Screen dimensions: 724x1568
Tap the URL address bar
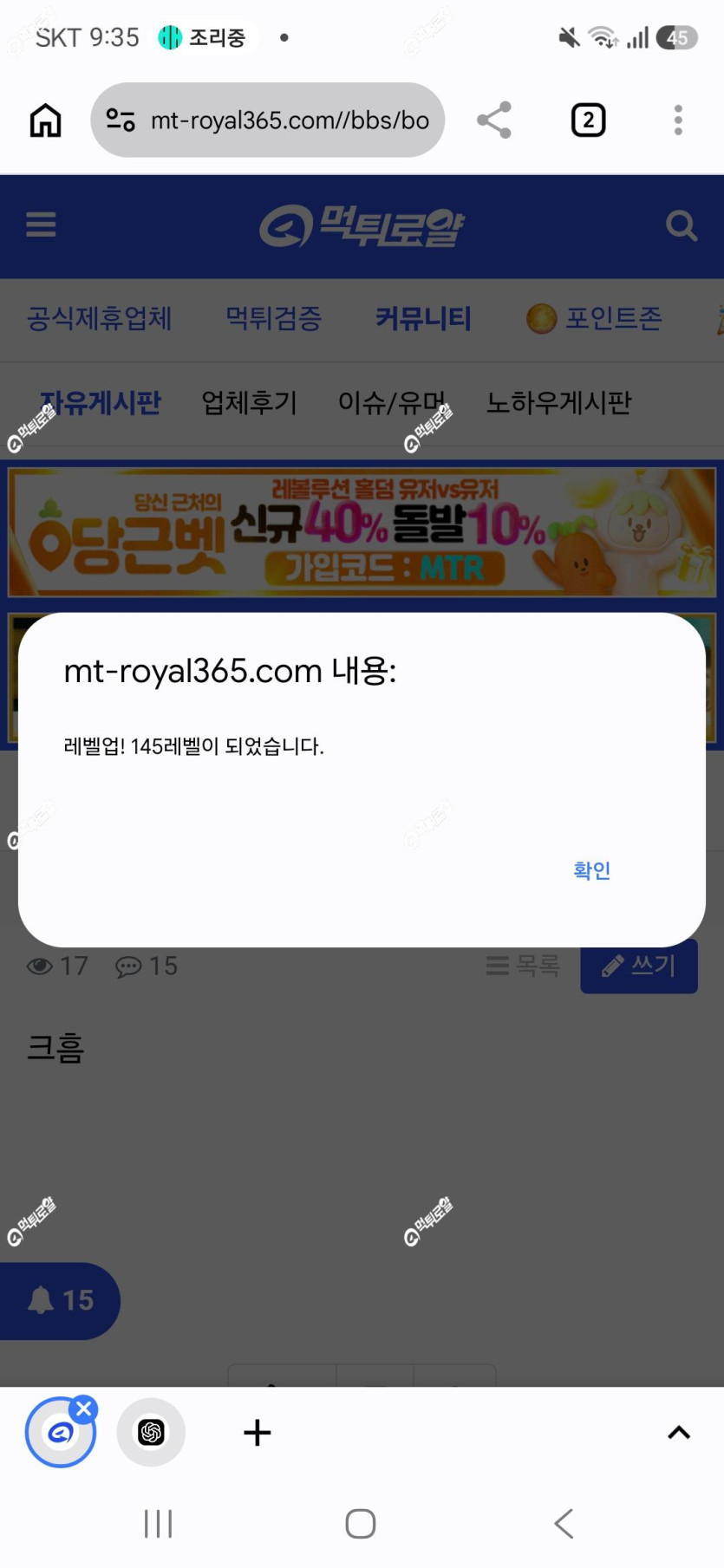267,120
